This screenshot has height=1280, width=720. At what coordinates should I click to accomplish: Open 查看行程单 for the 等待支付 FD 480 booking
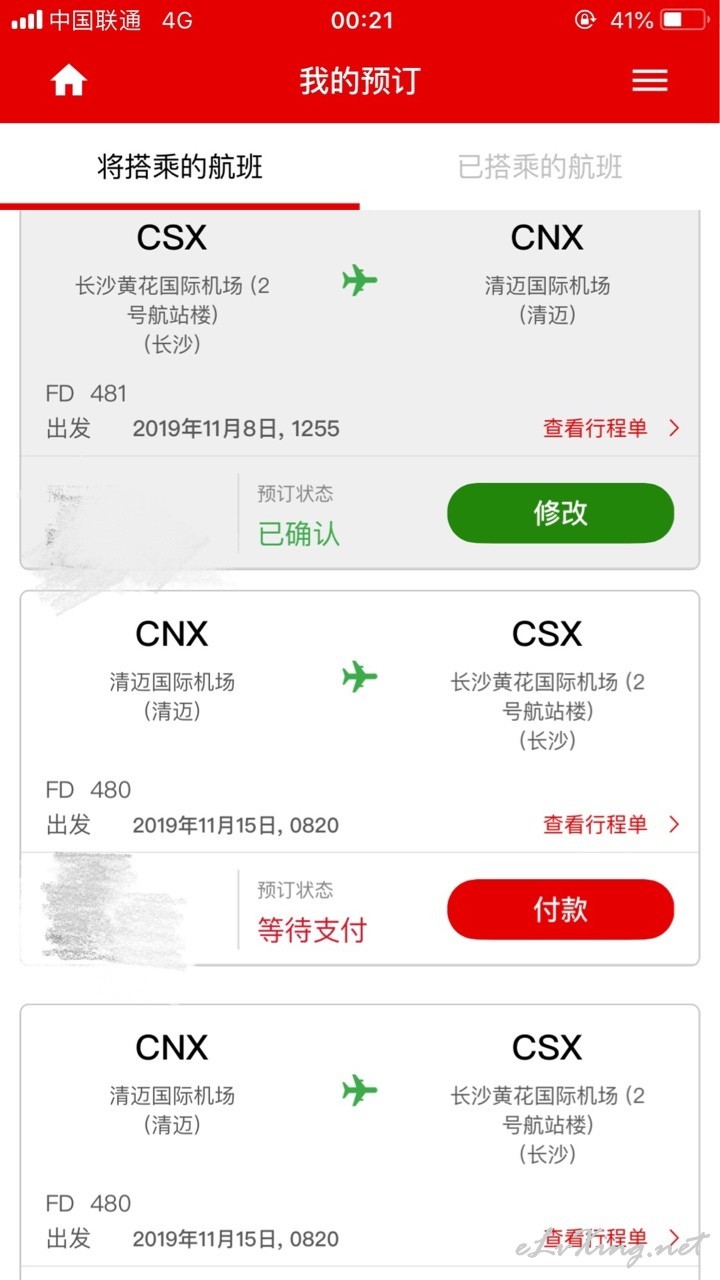click(611, 824)
